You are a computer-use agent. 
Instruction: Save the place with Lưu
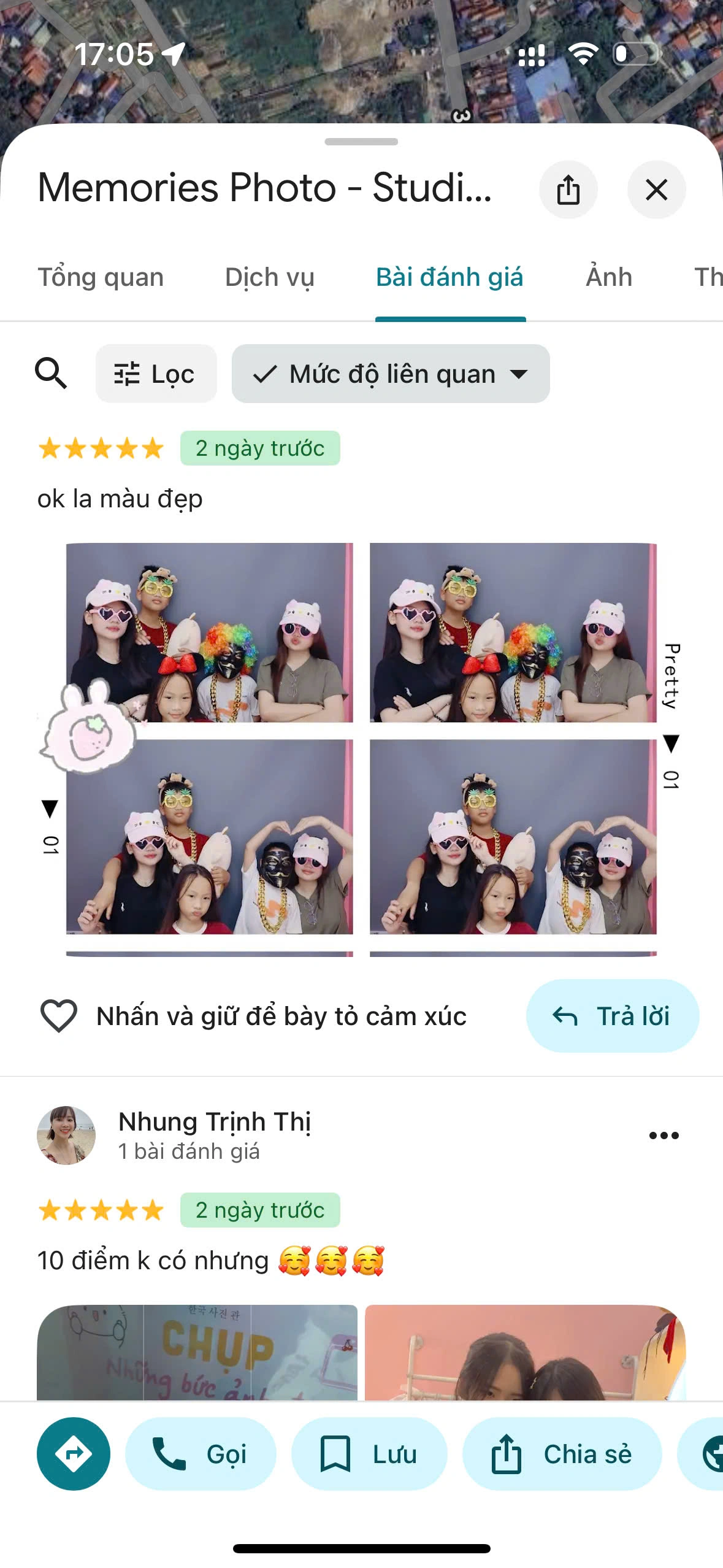click(x=369, y=1454)
